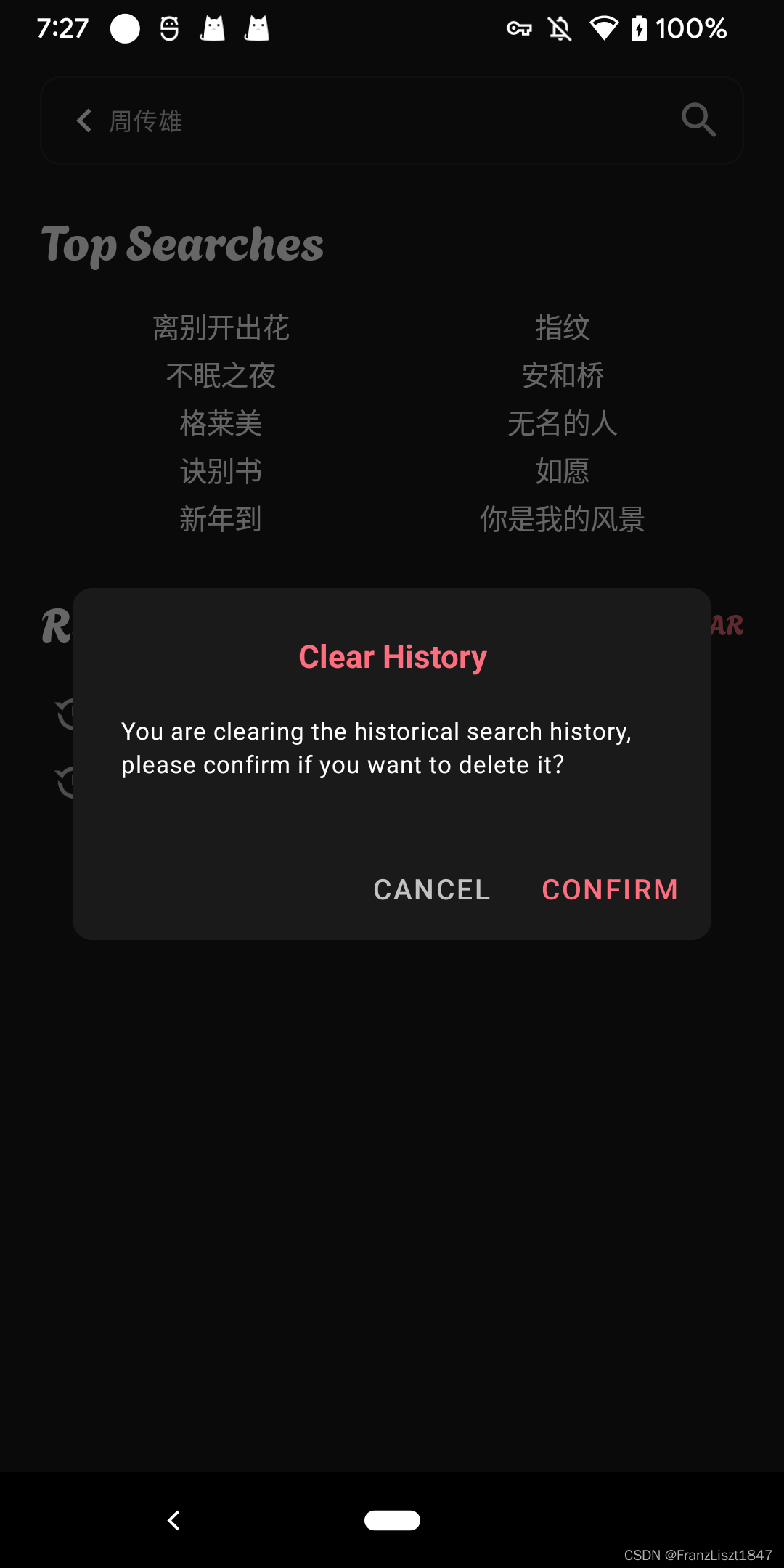
Task: Cancel the Clear History dialog
Action: coord(432,889)
